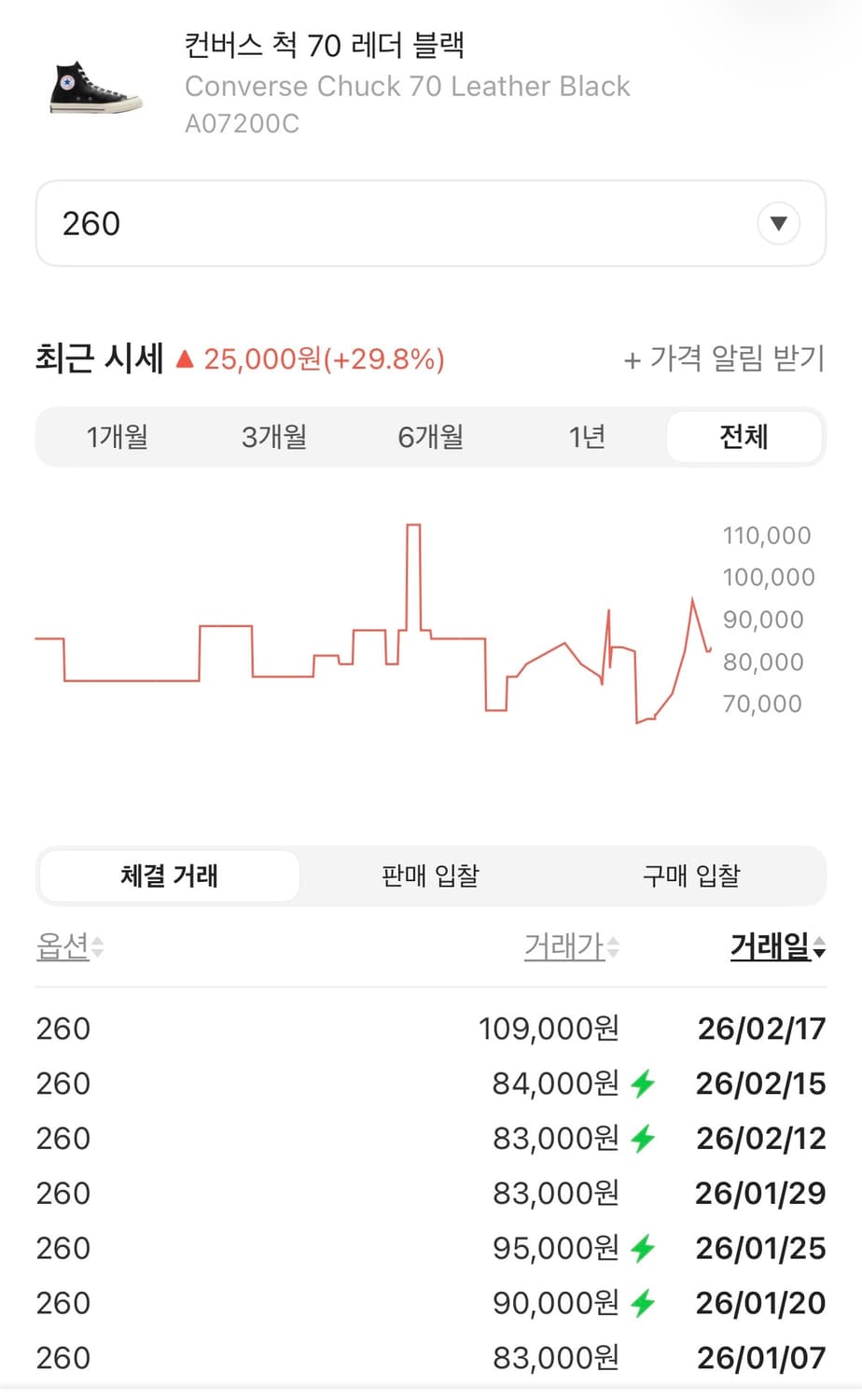Click the lightning icon on the 26/02/12 row
This screenshot has width=862, height=1400.
tap(642, 1139)
